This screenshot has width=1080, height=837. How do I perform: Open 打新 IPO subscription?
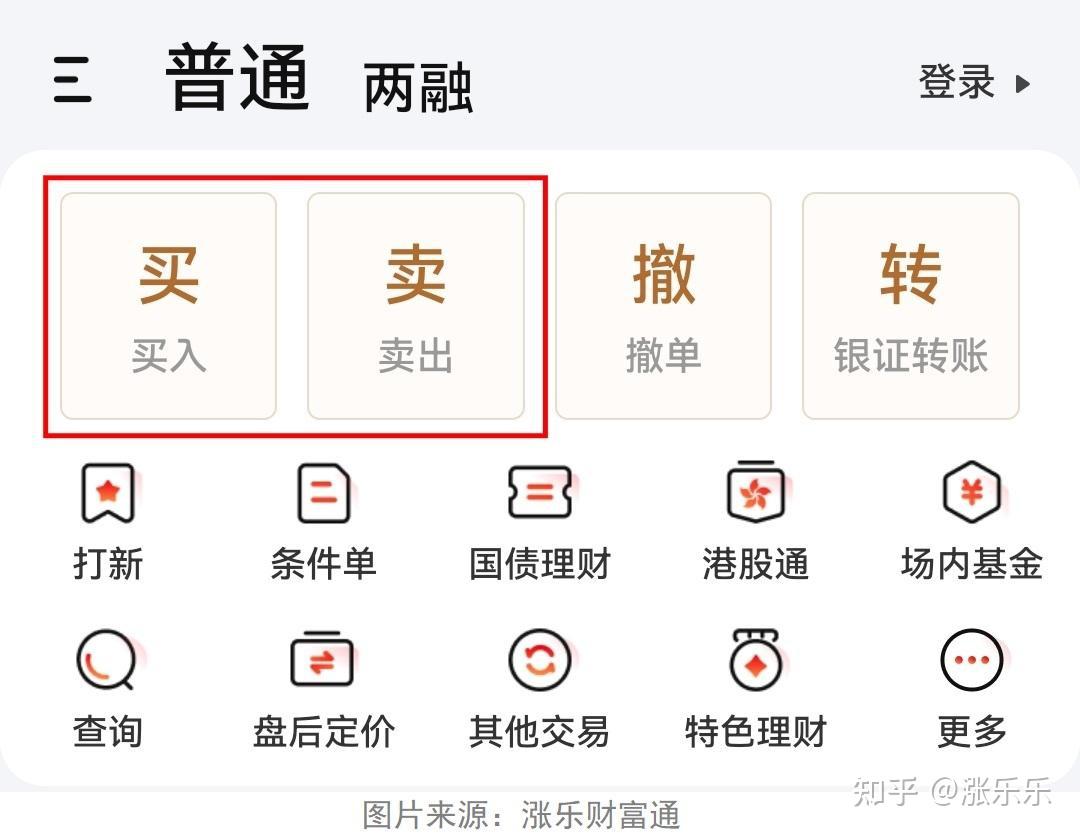click(108, 520)
